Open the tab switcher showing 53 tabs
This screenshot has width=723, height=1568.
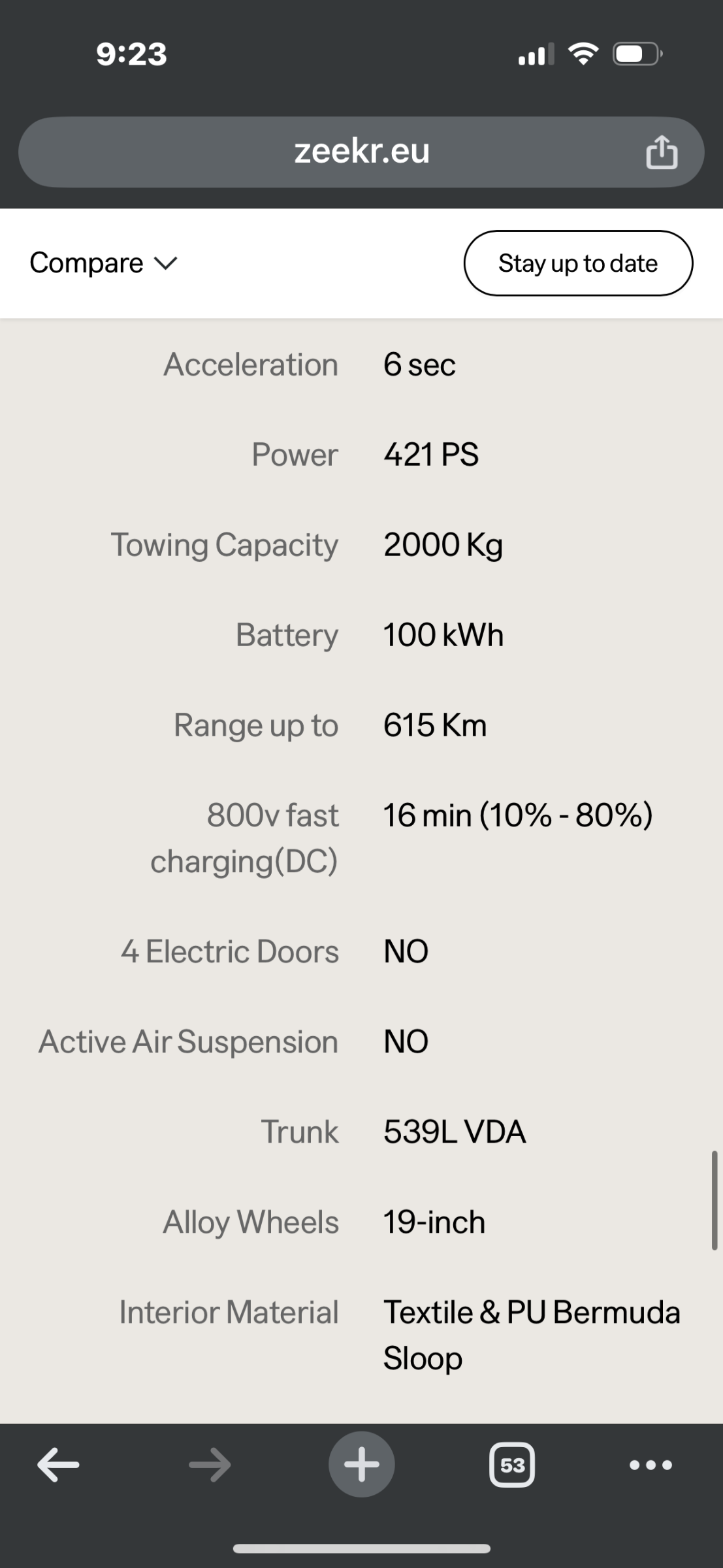512,1465
